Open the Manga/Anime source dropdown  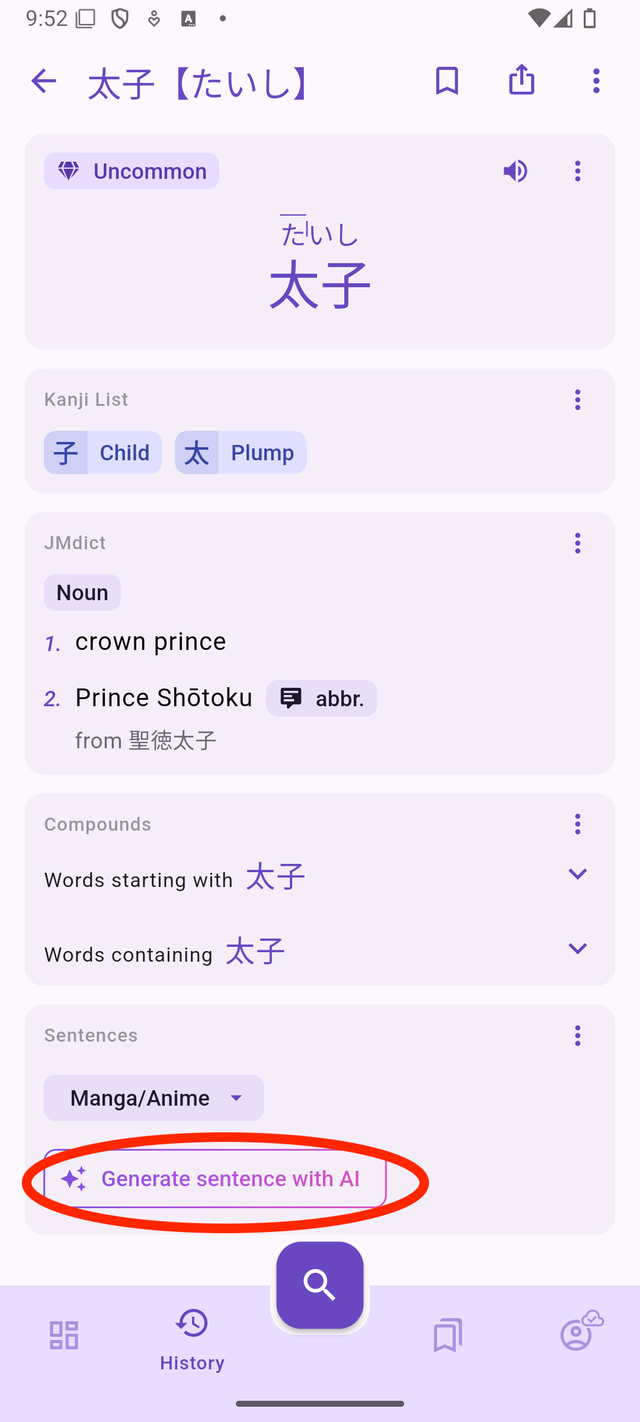click(154, 1098)
